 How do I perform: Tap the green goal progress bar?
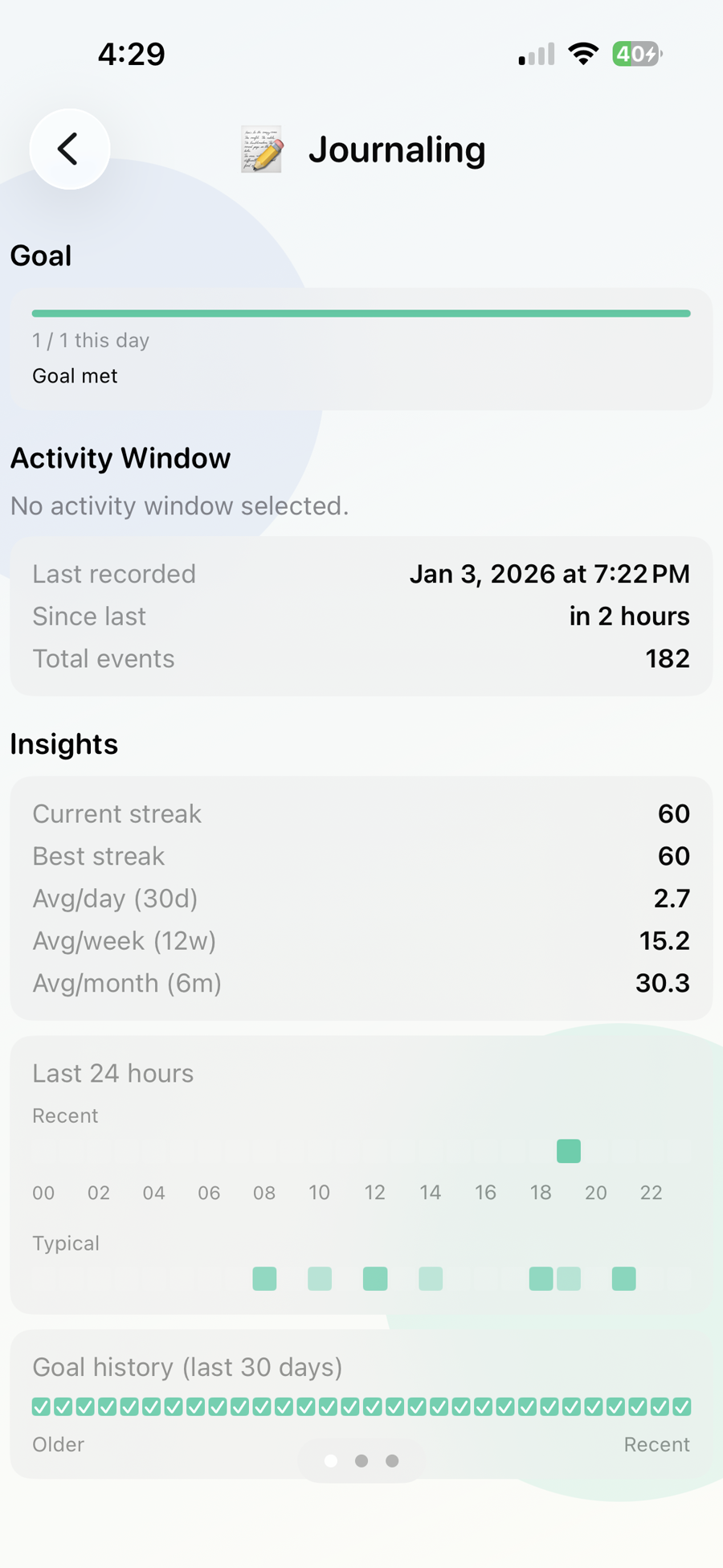point(361,313)
